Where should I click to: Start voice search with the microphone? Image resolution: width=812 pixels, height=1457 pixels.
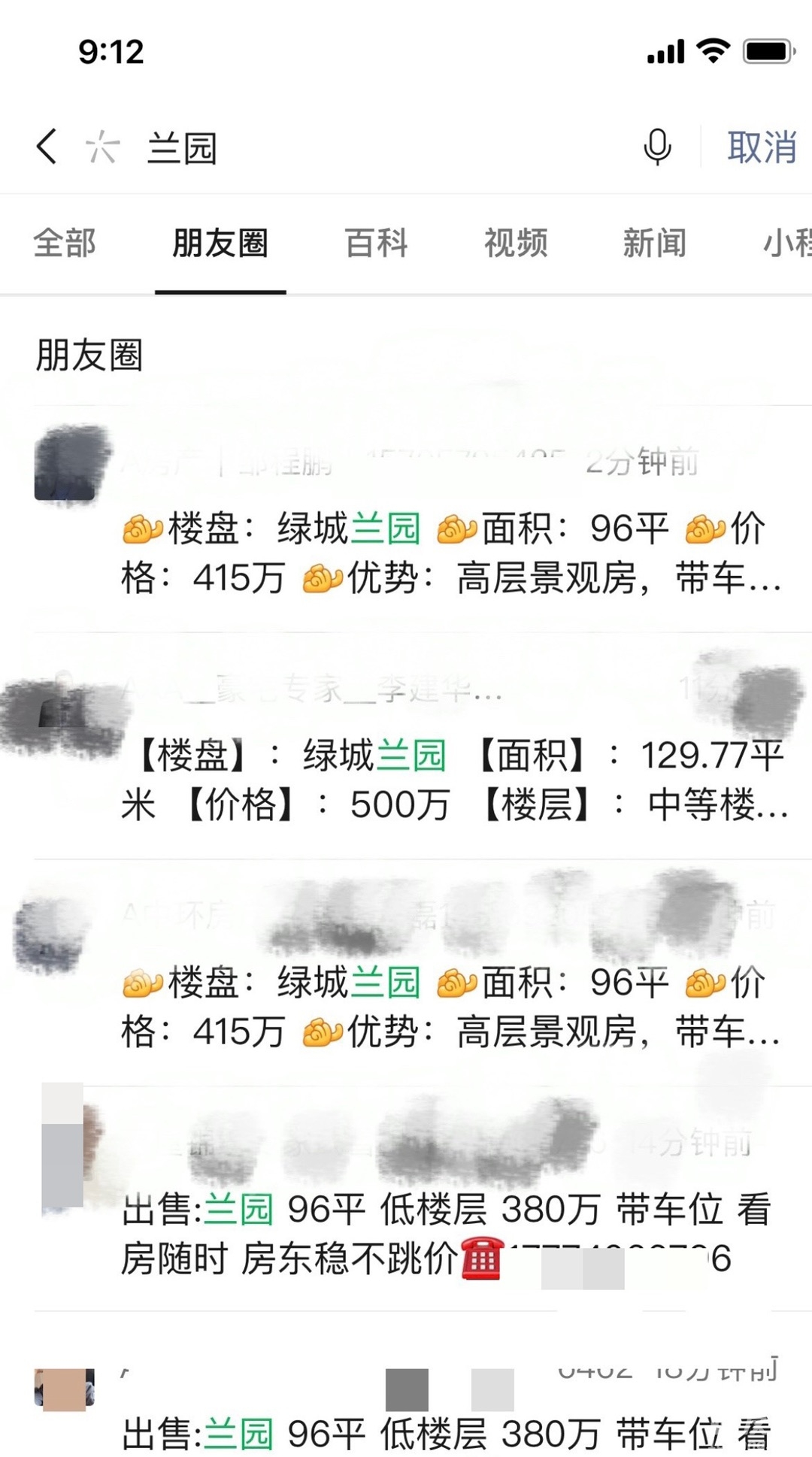(657, 147)
